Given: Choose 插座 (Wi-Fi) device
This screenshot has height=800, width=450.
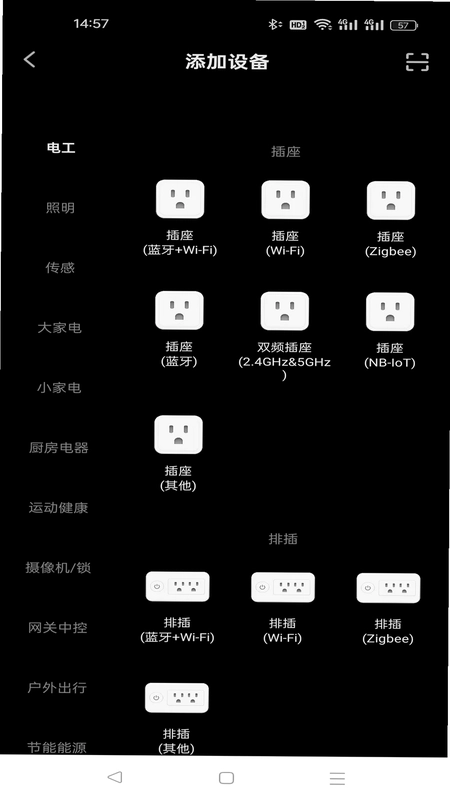Looking at the screenshot, I should tap(285, 218).
